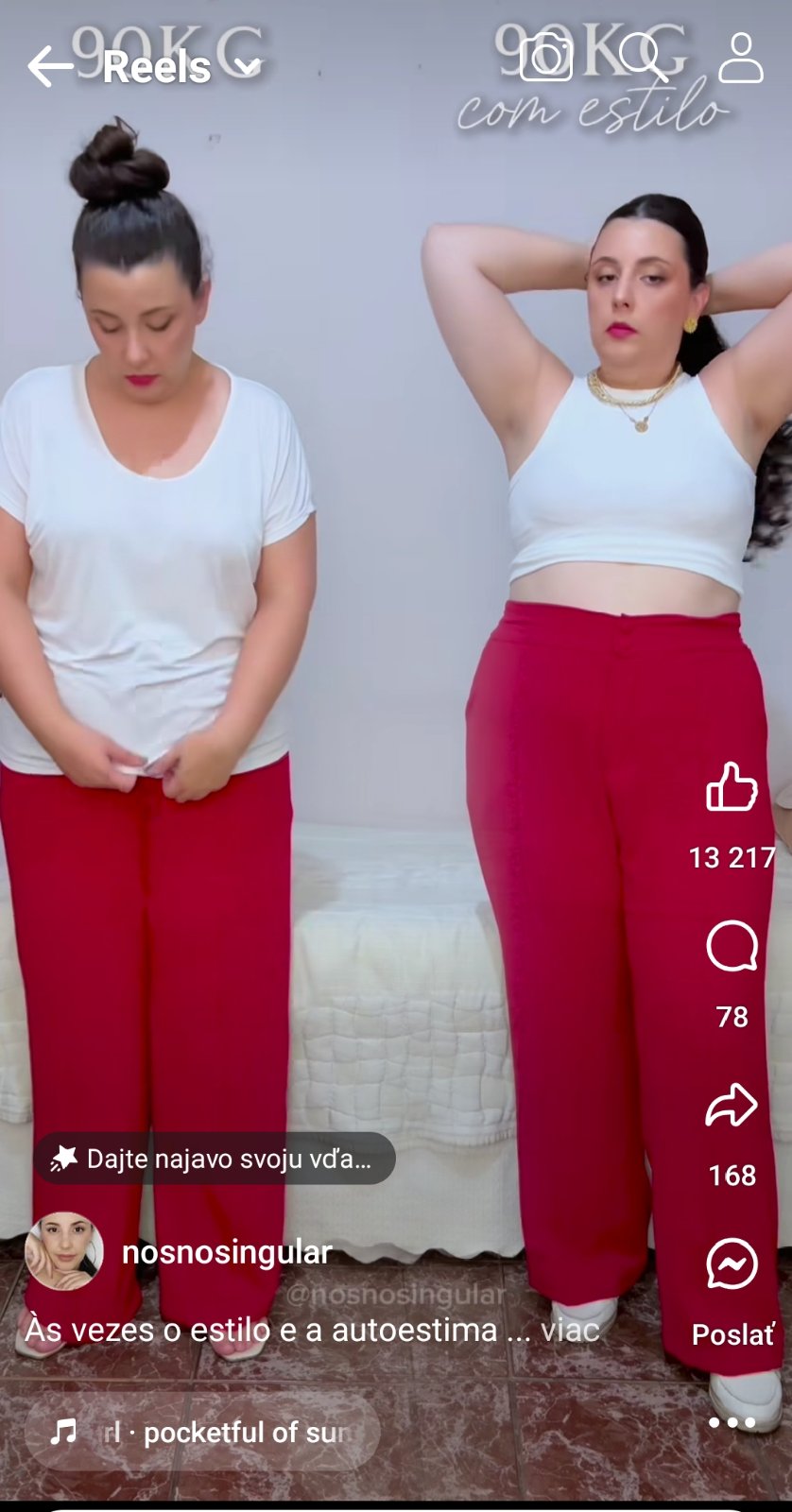This screenshot has width=792, height=1512.
Task: Expand the Reels dropdown
Action: tap(248, 67)
